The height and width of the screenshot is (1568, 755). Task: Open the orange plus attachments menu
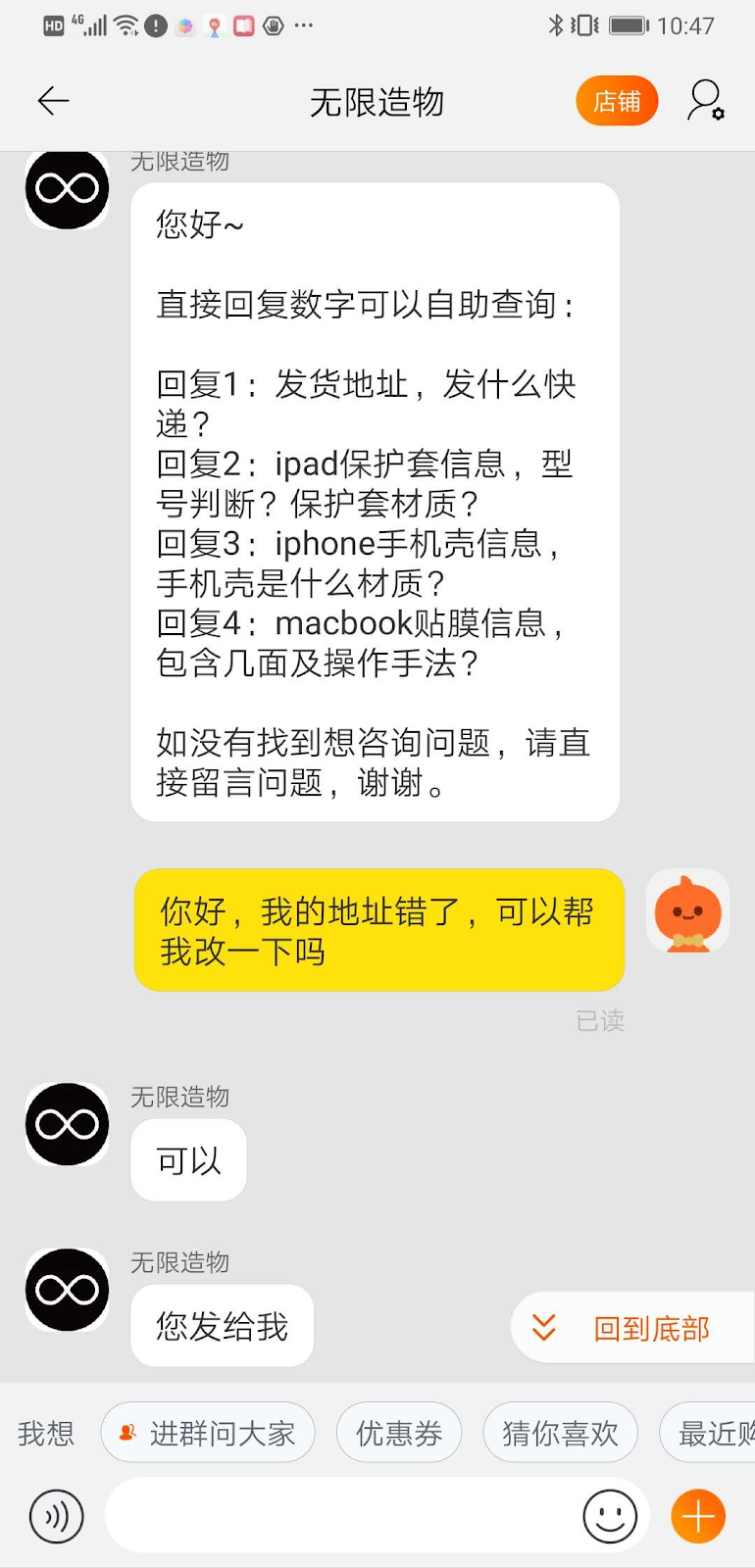698,1516
